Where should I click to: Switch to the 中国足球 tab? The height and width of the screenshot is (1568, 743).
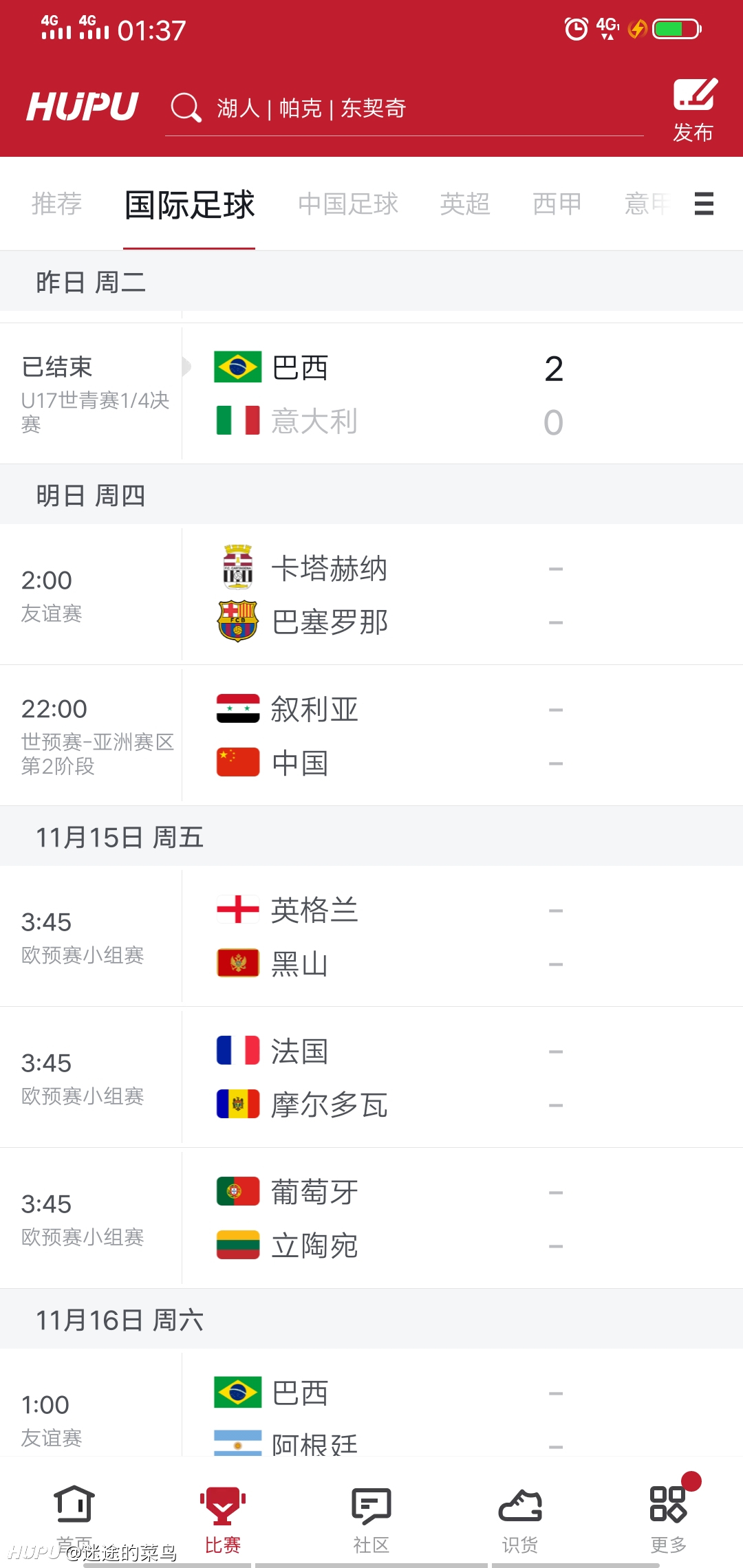click(348, 204)
